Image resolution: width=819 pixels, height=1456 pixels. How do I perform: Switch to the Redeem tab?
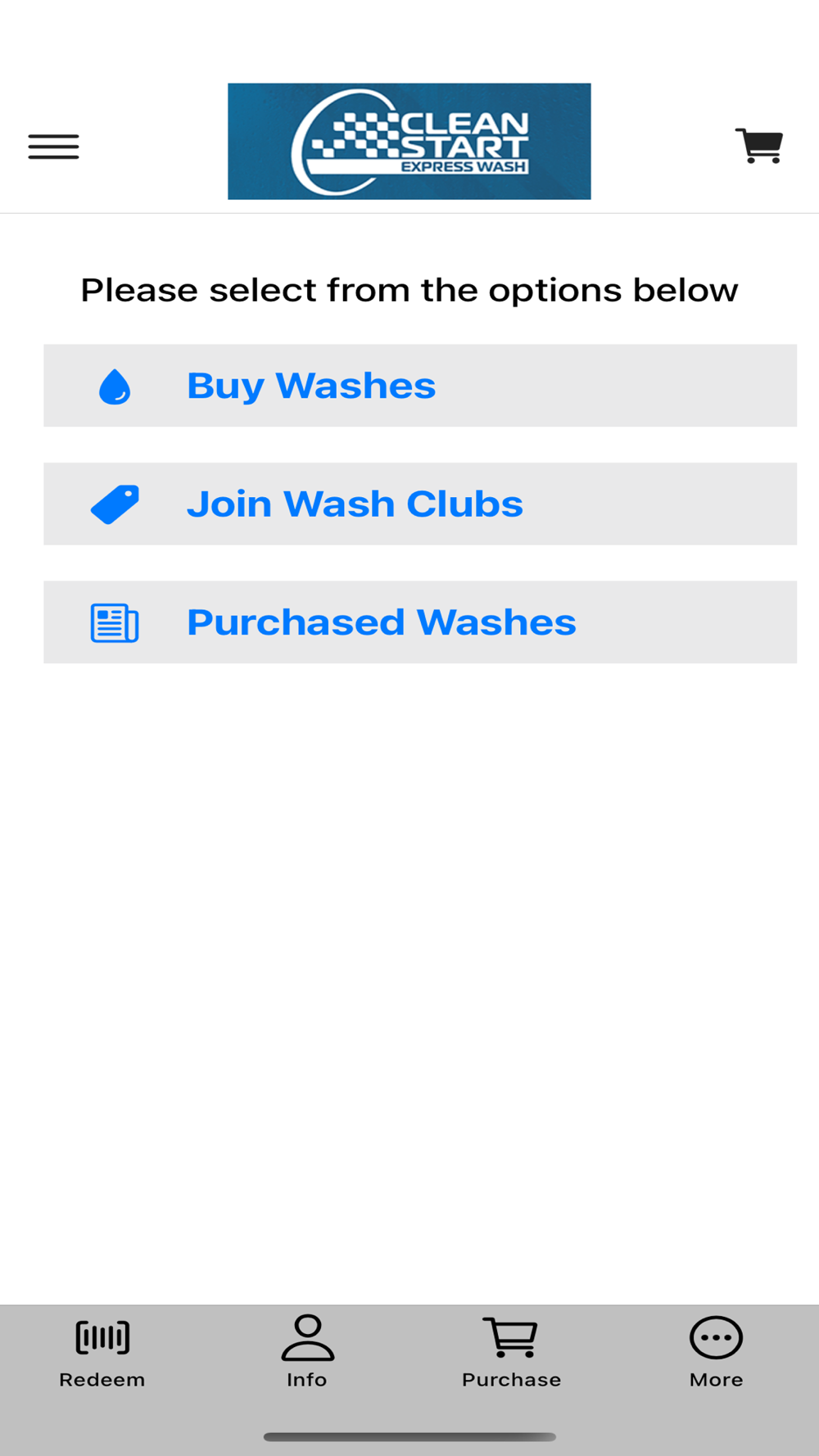[x=102, y=1352]
